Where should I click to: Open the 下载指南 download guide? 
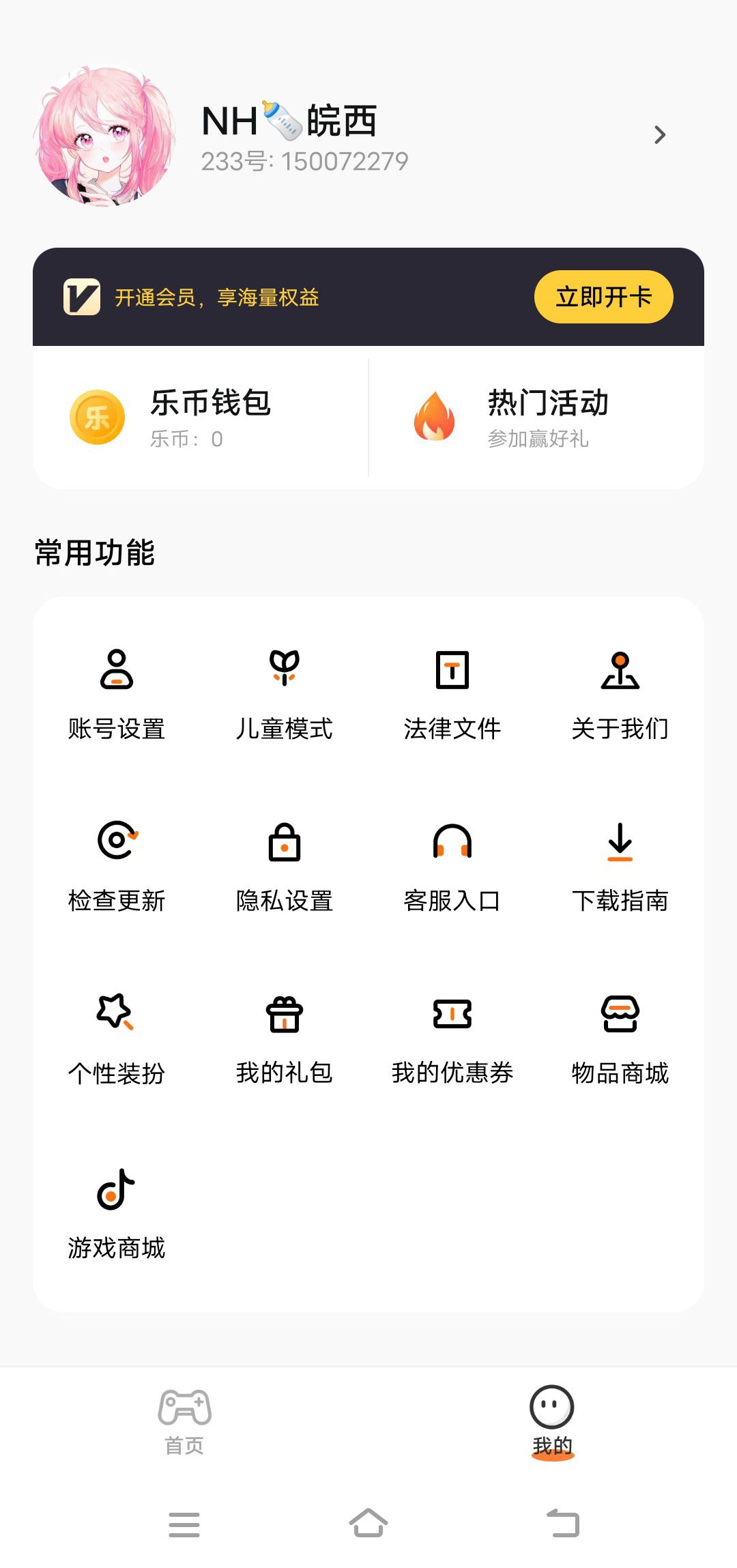pos(620,865)
